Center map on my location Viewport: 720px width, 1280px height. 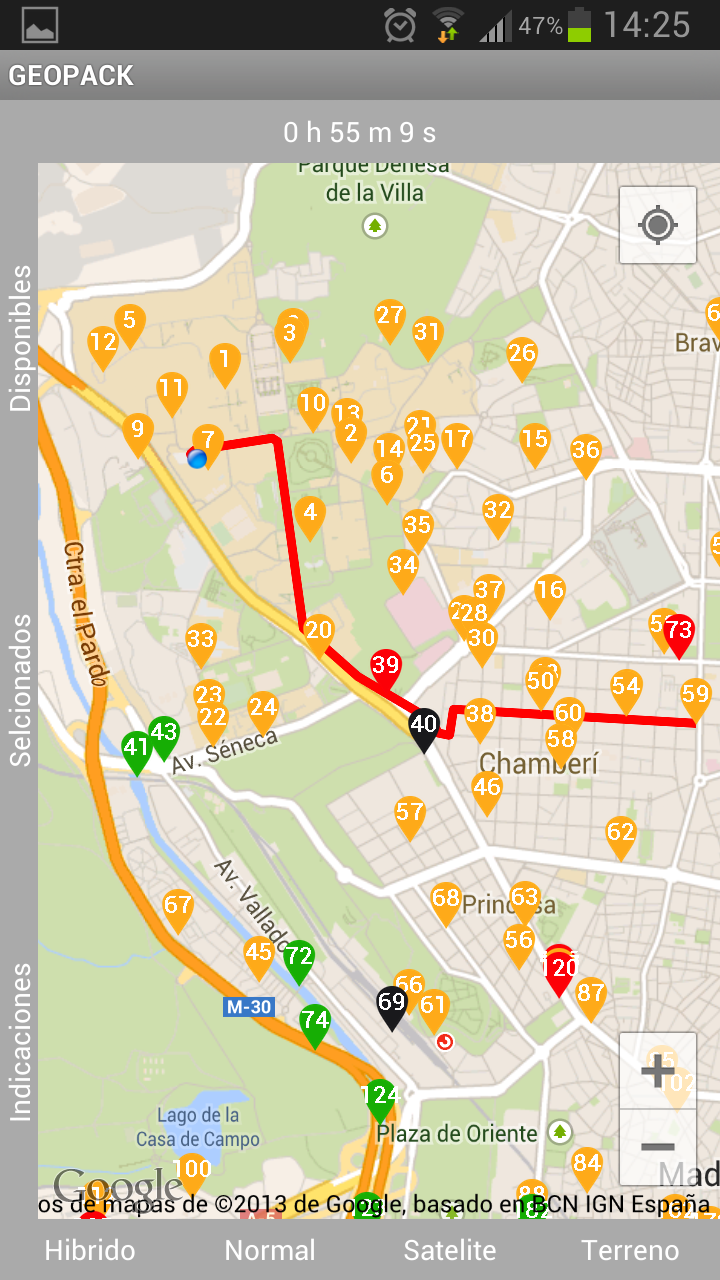(658, 225)
